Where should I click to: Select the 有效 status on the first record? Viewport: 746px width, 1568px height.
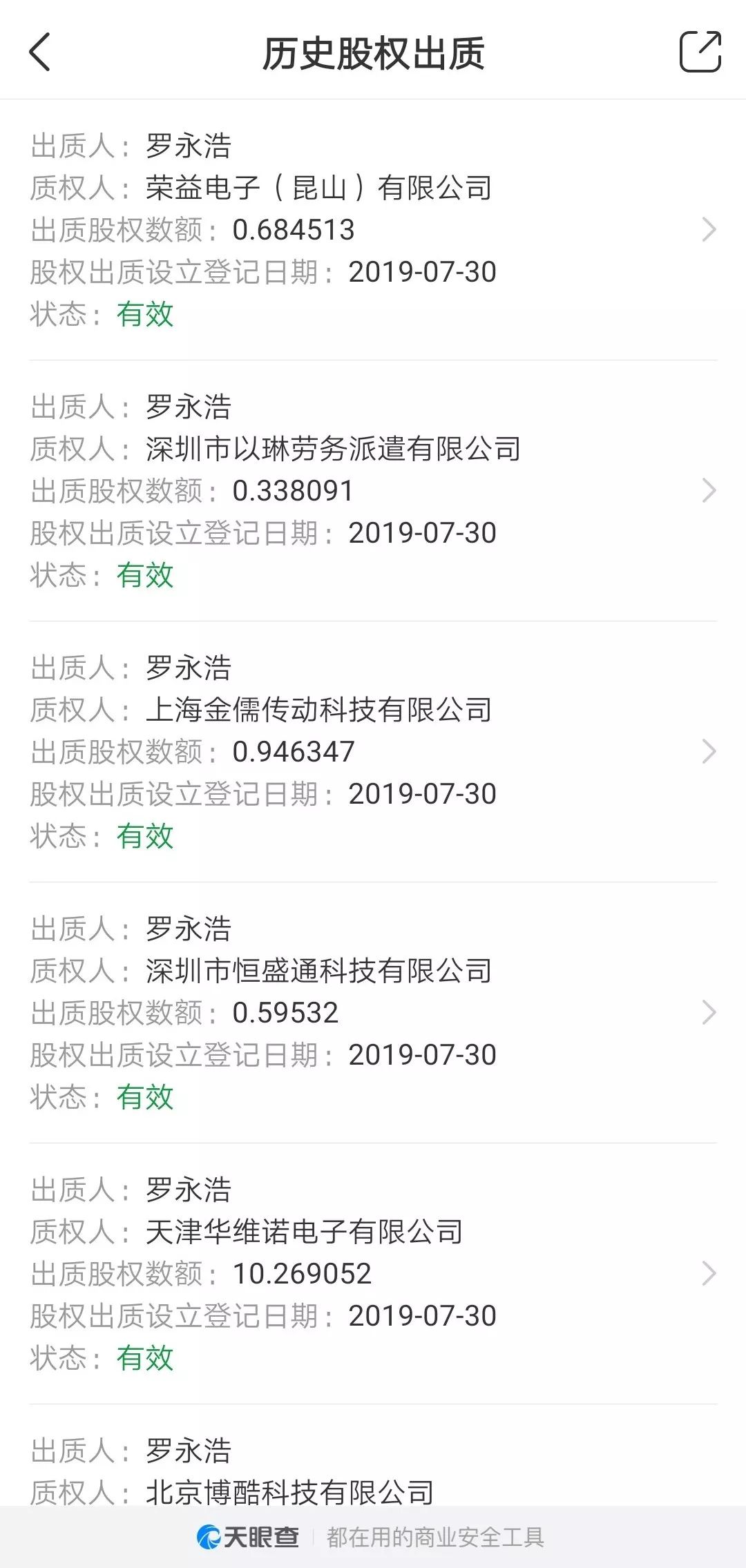(x=145, y=315)
